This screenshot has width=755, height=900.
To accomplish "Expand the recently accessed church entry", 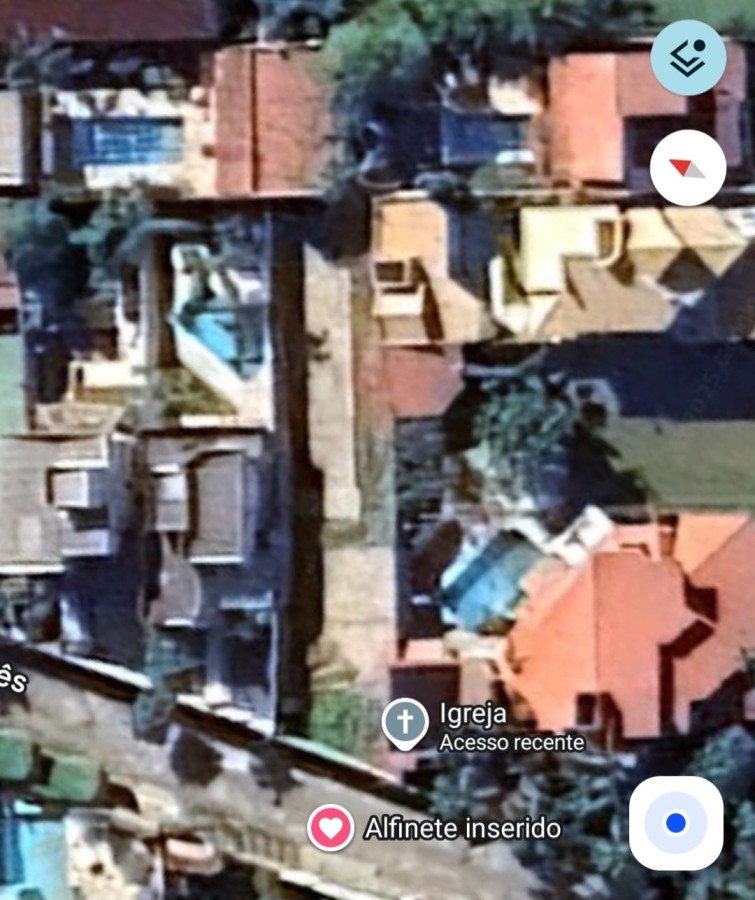I will (x=472, y=714).
